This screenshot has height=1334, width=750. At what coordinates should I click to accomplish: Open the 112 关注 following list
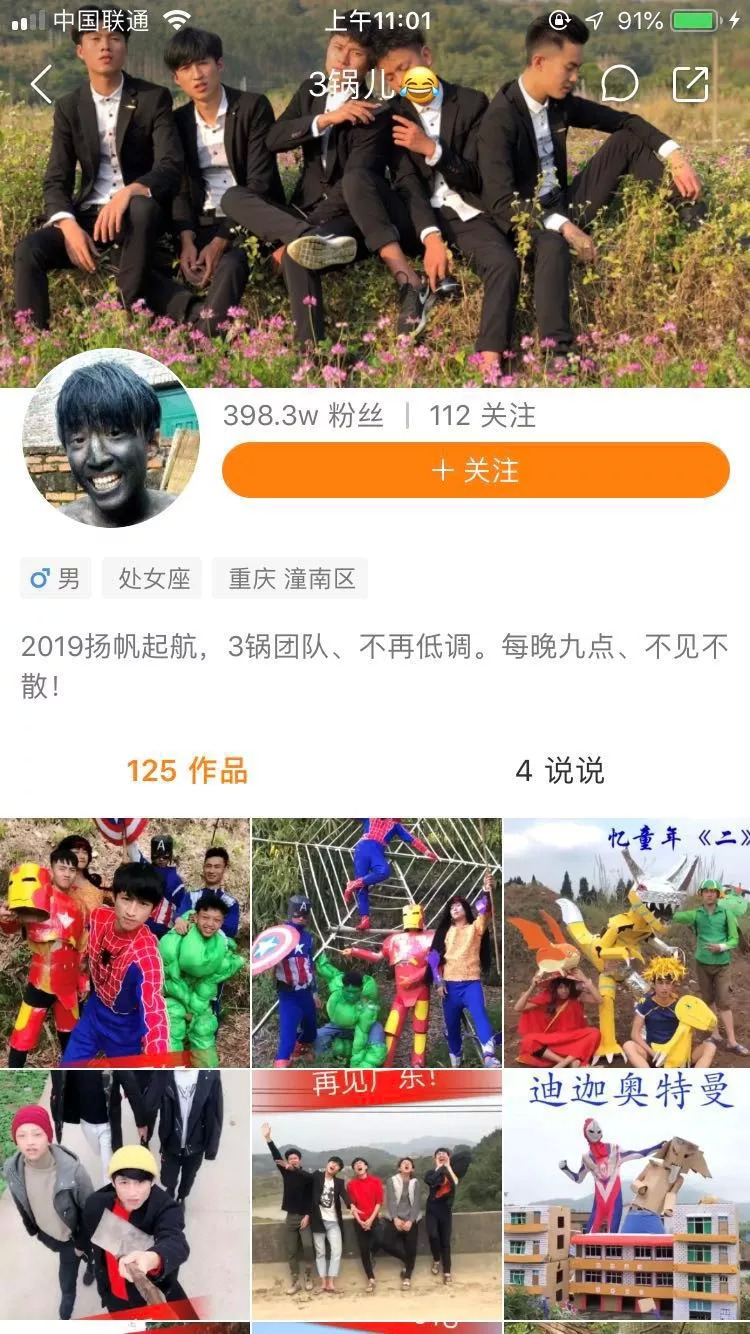(x=482, y=416)
